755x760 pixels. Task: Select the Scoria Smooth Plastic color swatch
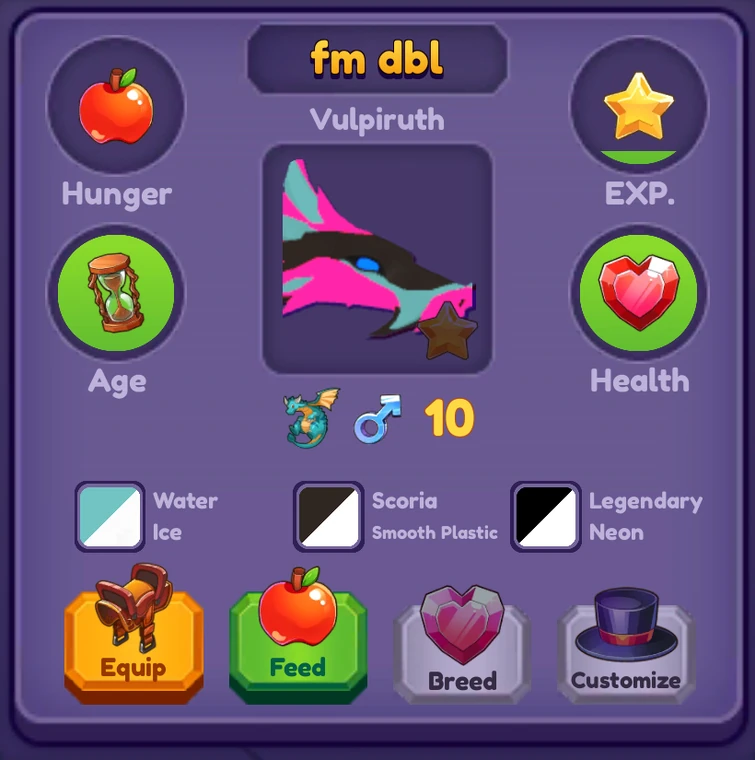[328, 516]
